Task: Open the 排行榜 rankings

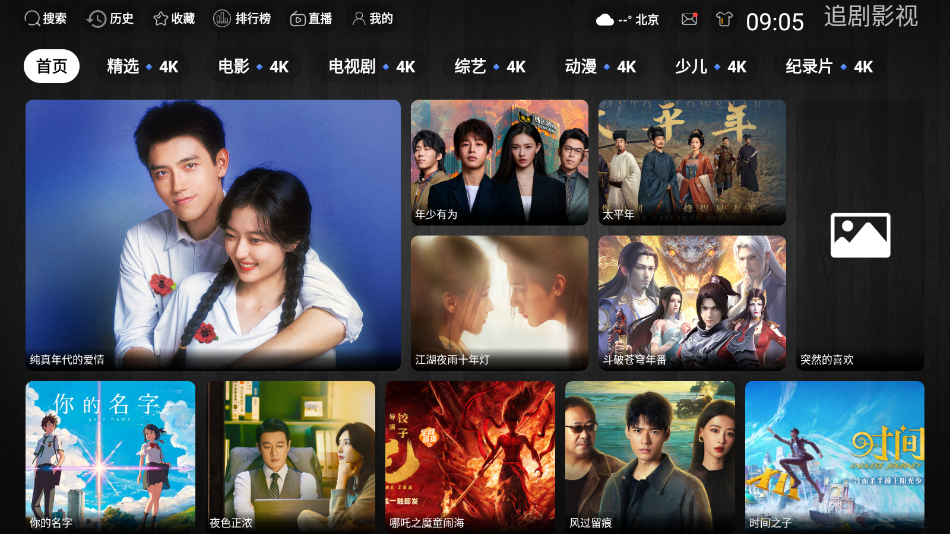Action: pos(242,19)
